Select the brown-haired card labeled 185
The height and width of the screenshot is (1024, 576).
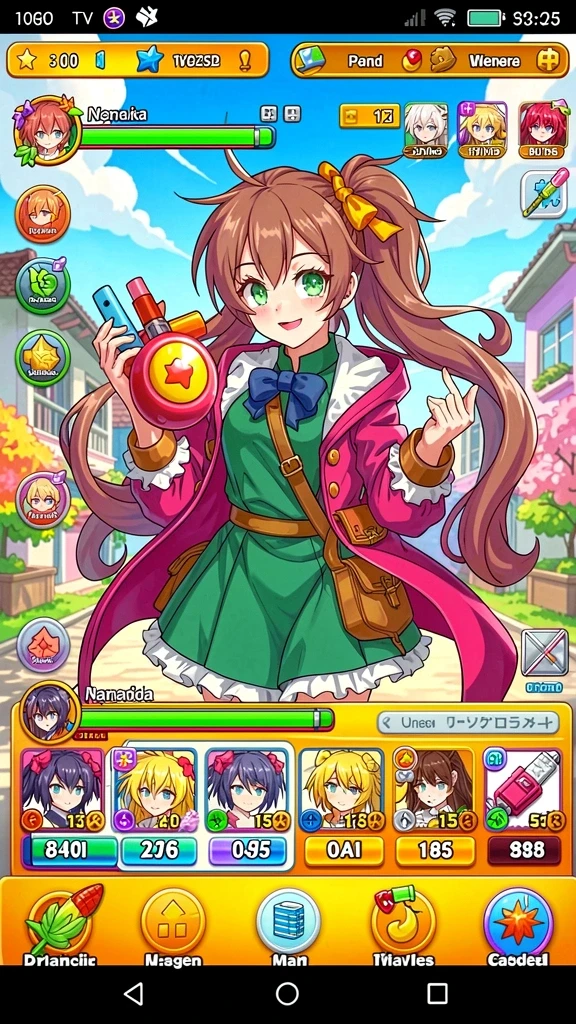435,808
